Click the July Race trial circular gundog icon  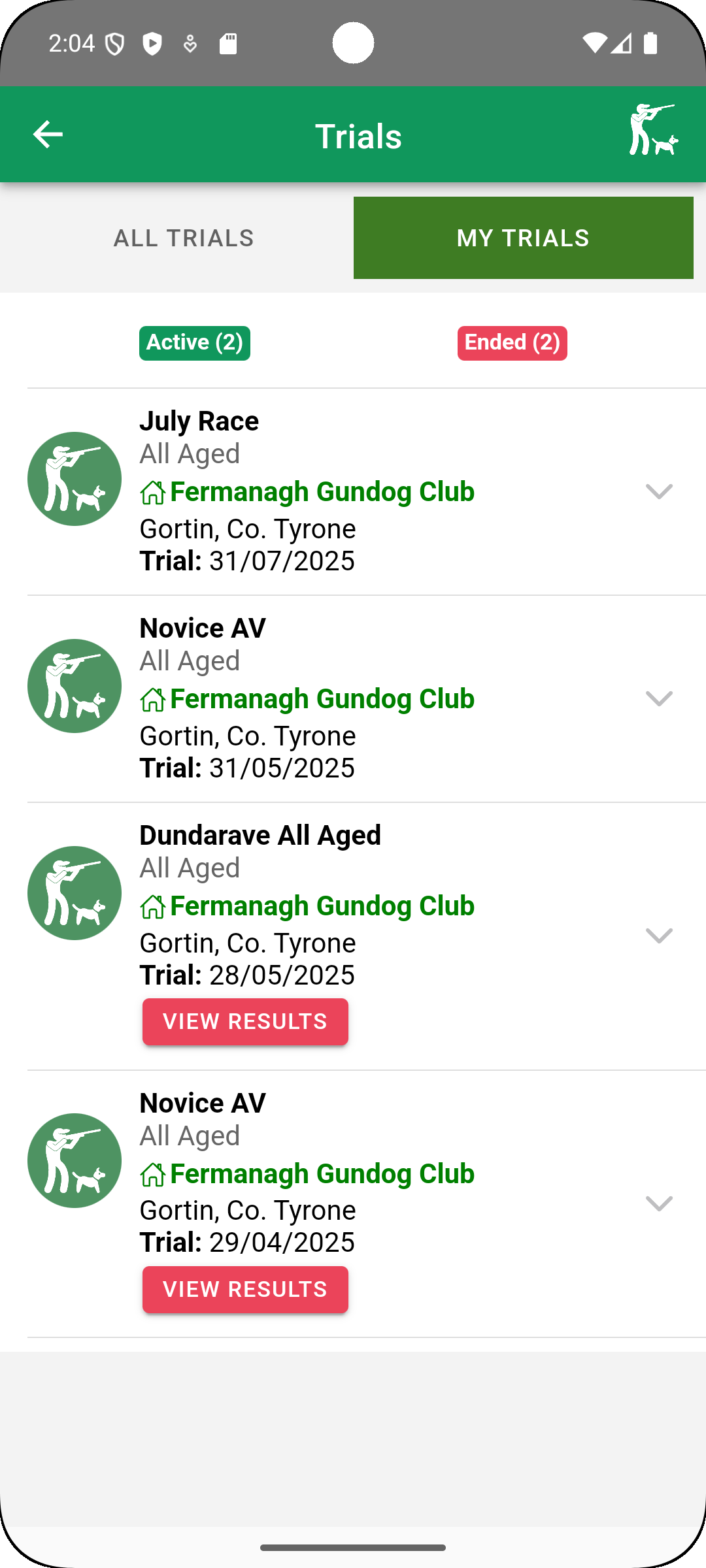[74, 478]
